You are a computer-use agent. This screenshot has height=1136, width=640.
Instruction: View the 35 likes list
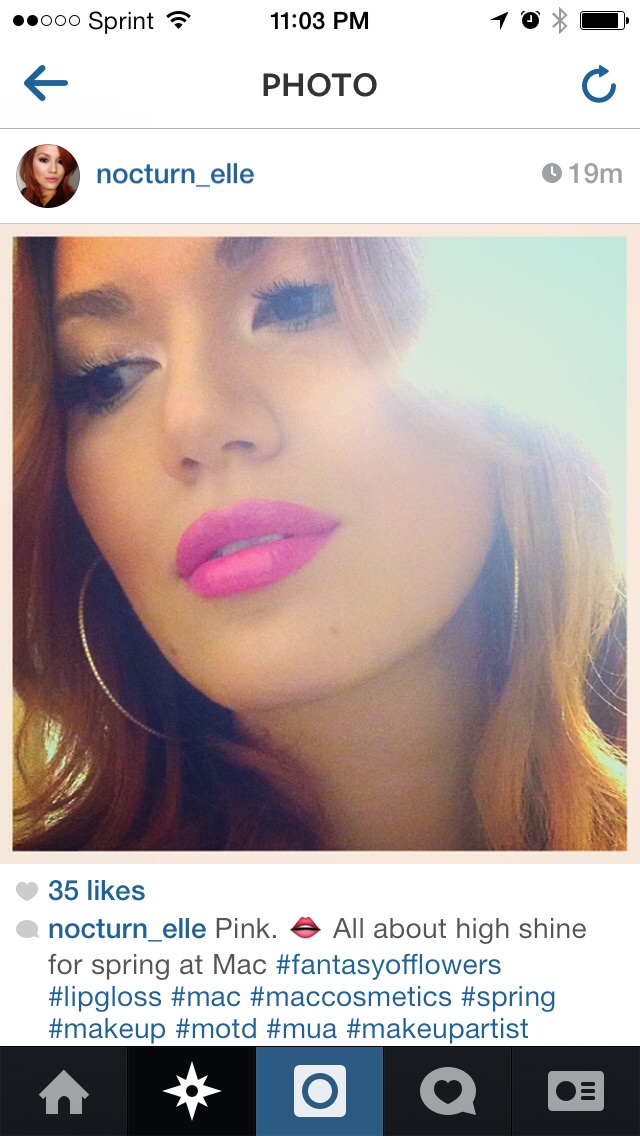pos(96,890)
